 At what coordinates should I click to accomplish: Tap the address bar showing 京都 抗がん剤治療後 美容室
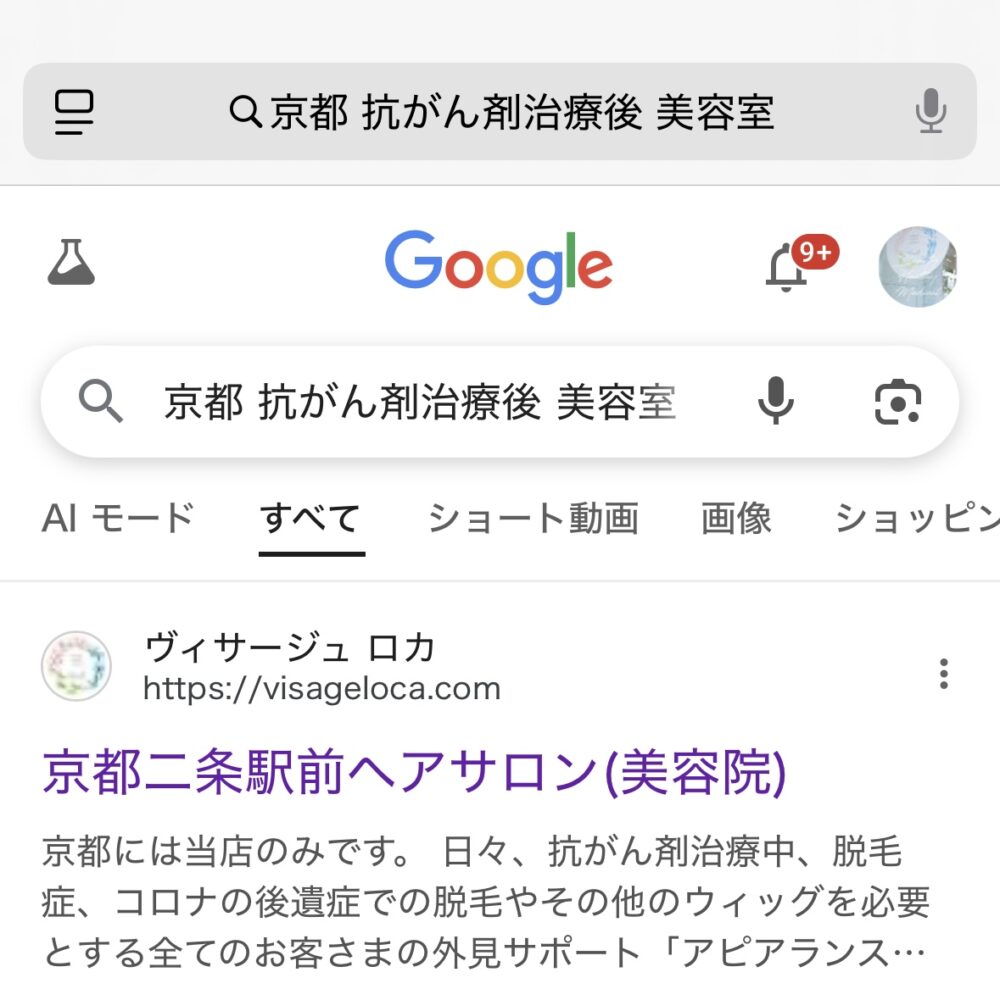pos(500,112)
